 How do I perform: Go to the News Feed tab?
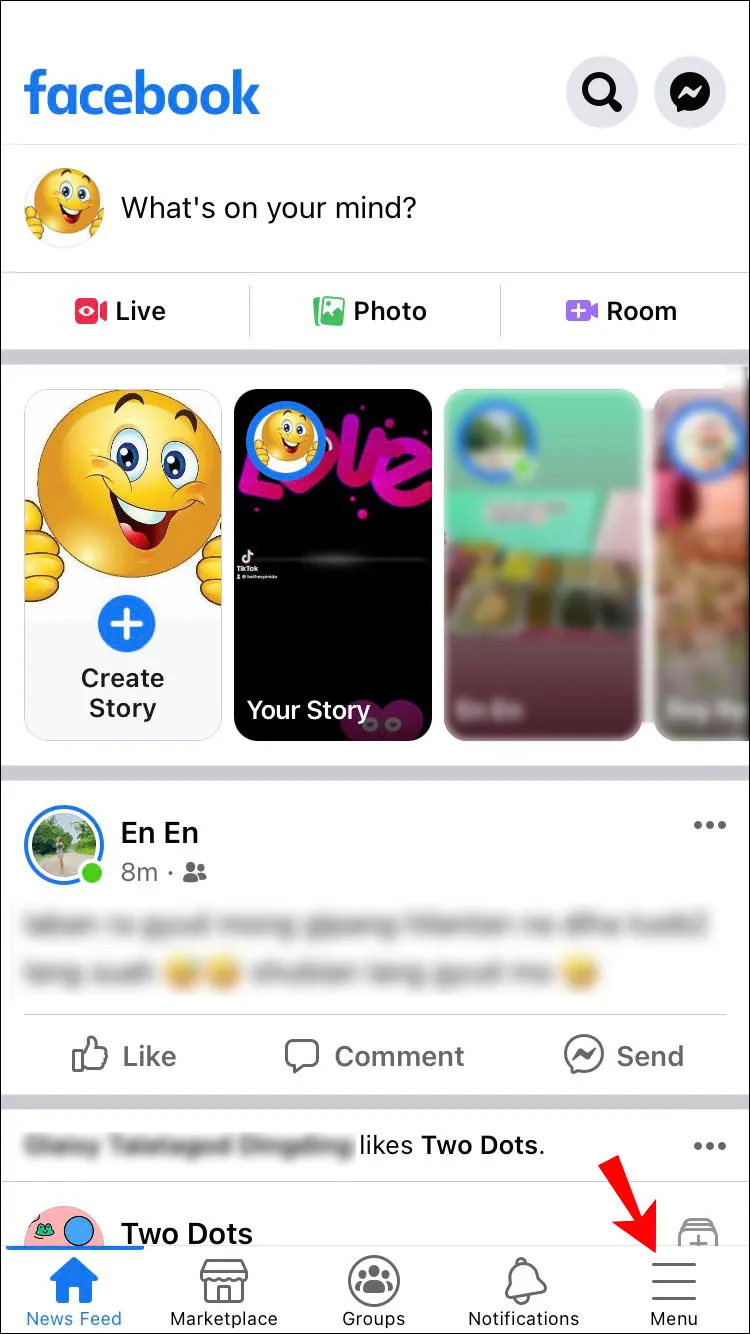pos(74,1292)
